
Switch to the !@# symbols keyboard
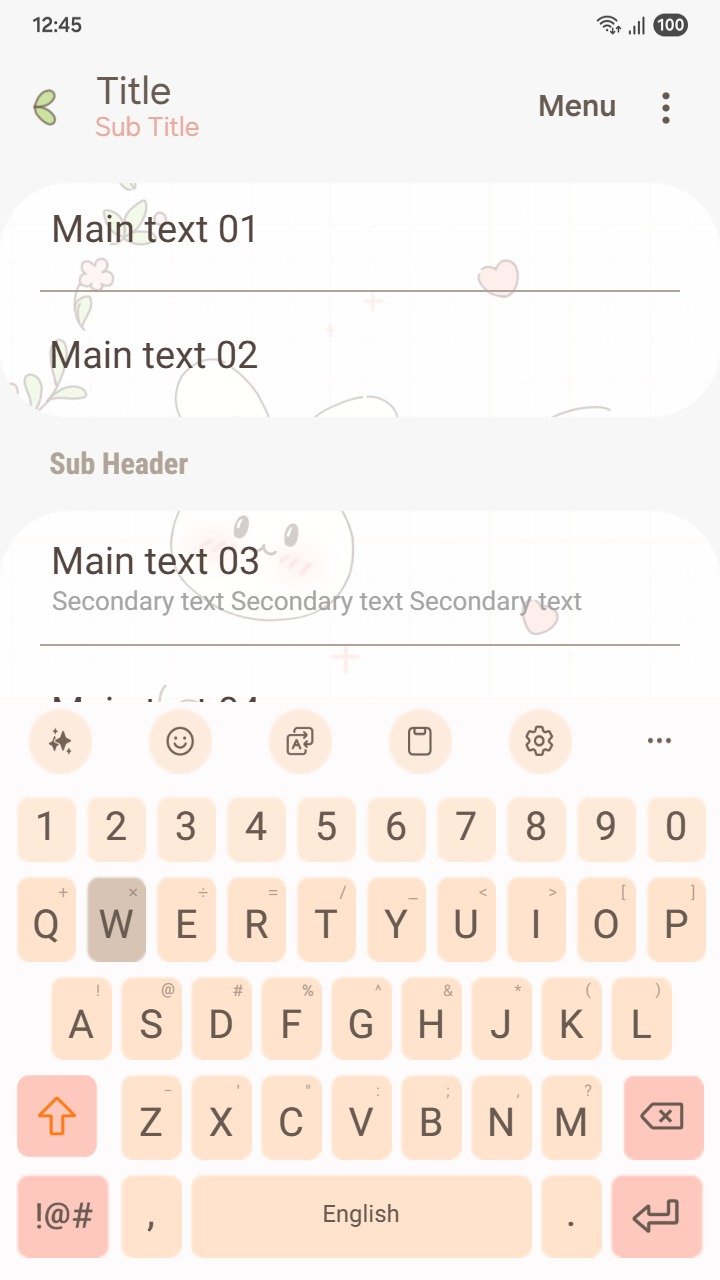[63, 1216]
